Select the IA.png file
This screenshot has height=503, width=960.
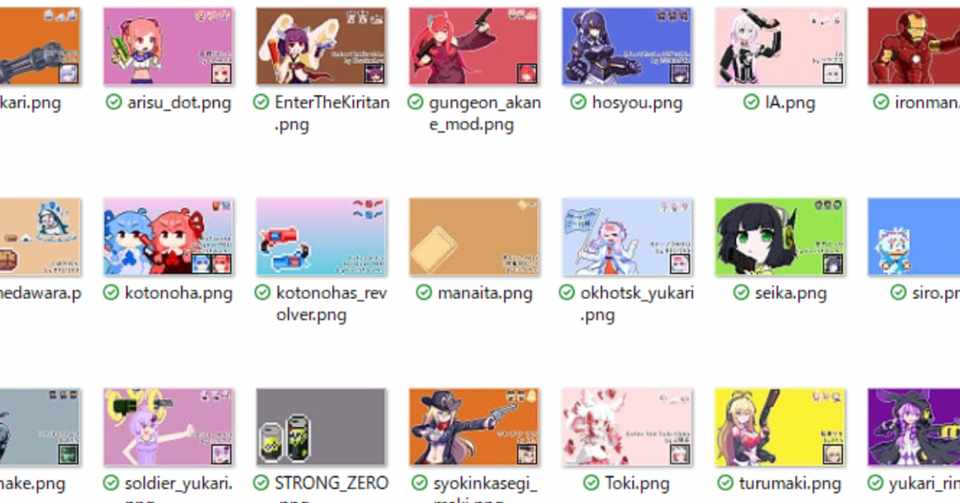(780, 47)
